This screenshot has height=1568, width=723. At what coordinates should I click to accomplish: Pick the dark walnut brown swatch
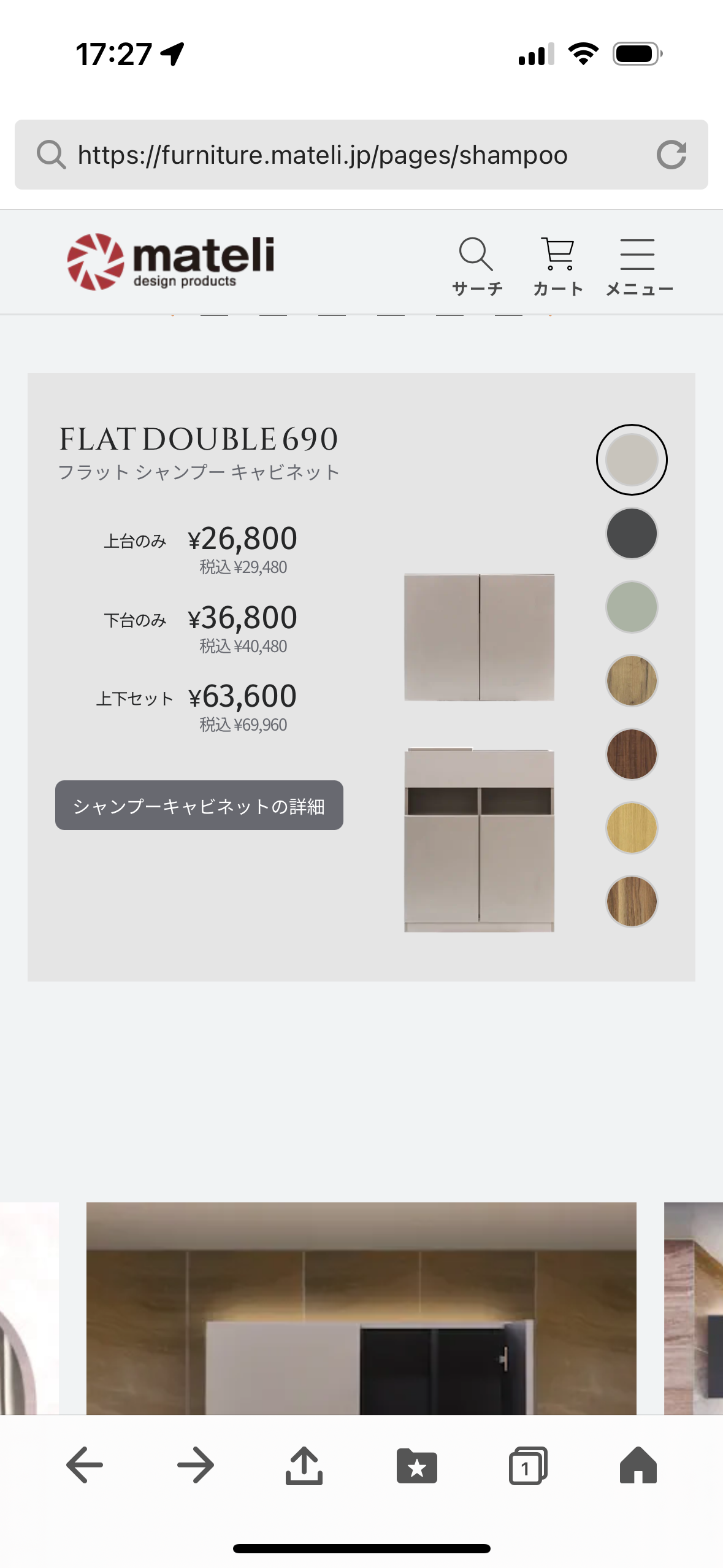(x=631, y=754)
